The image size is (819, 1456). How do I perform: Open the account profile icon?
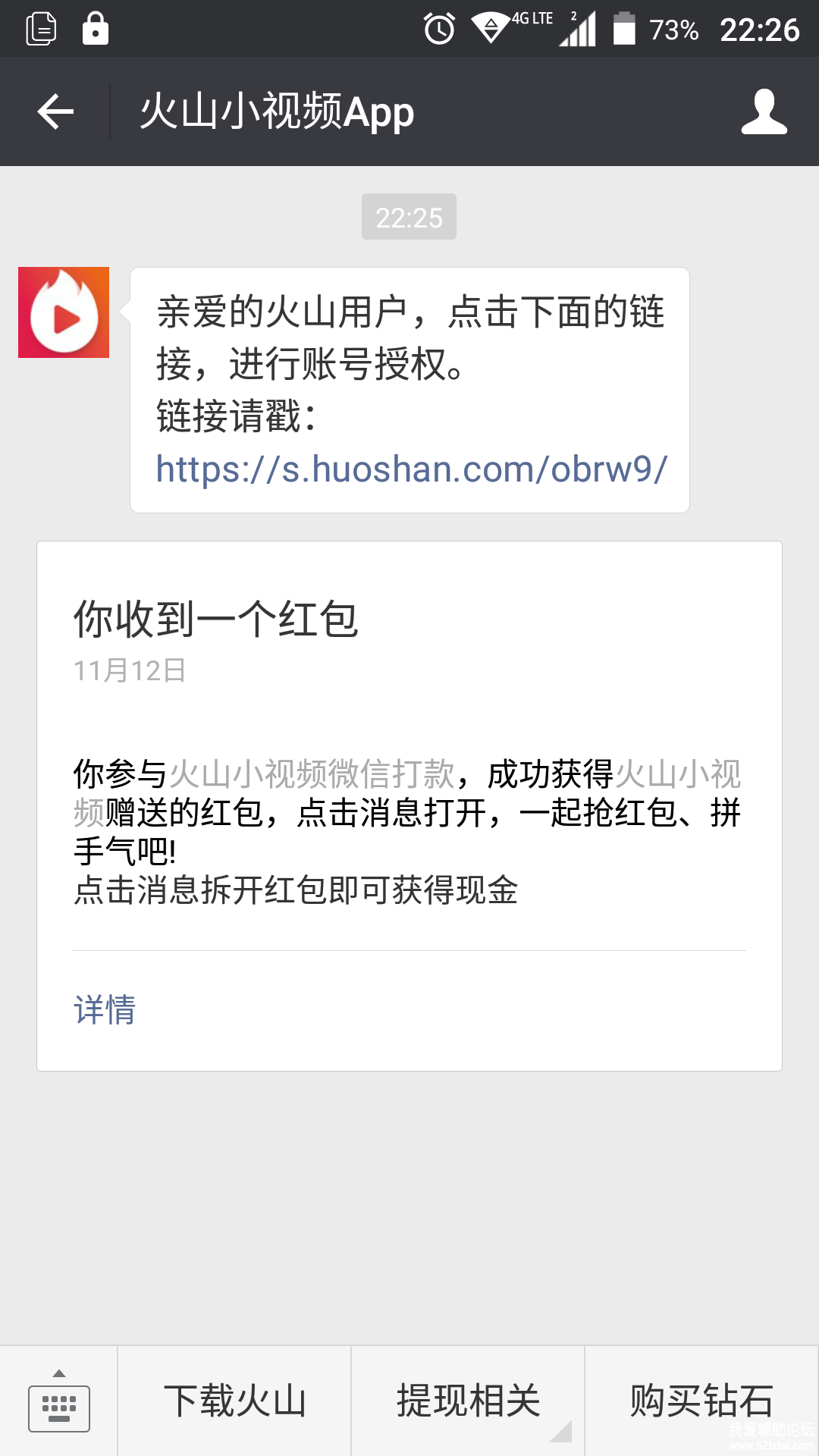pos(764,111)
